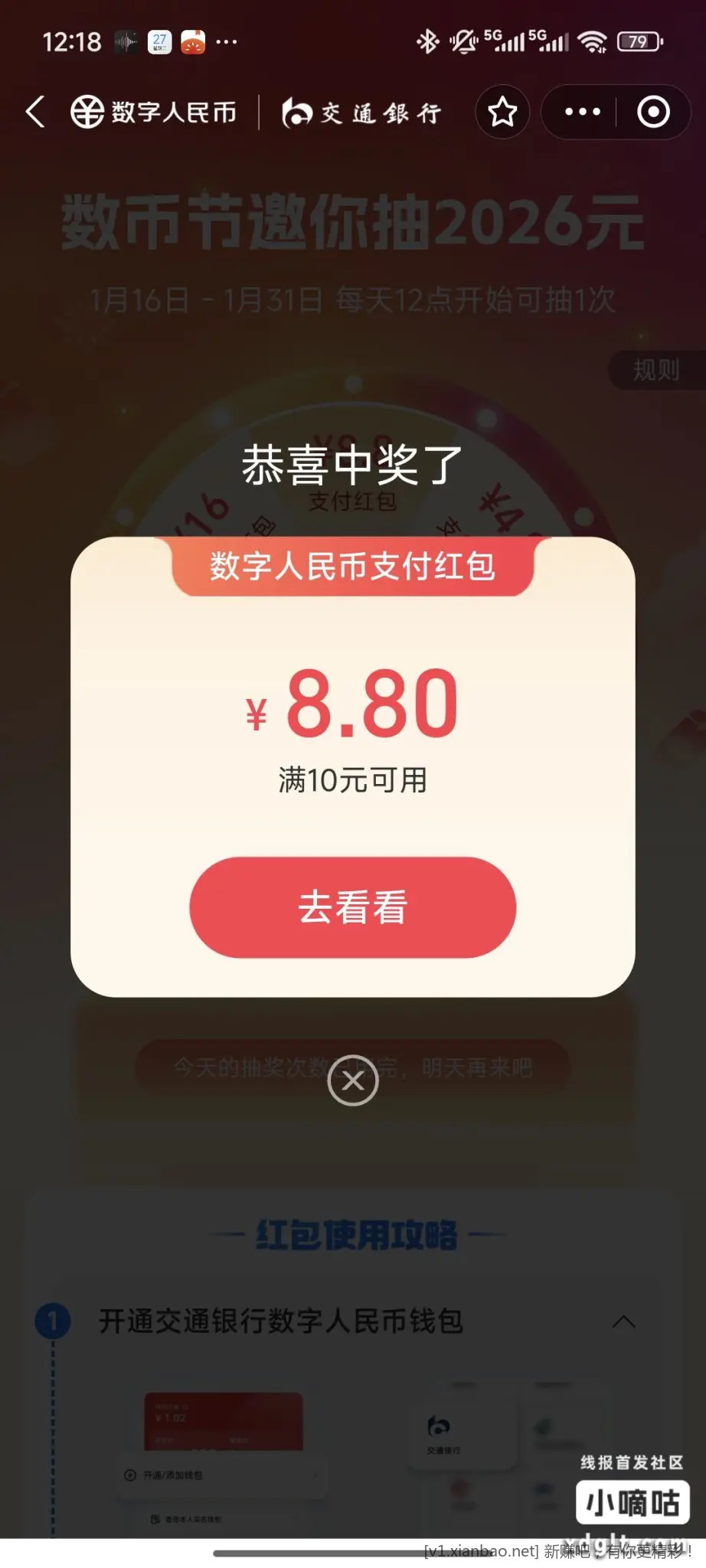This screenshot has height=1568, width=706.
Task: Add this mini program to favorites
Action: click(502, 112)
